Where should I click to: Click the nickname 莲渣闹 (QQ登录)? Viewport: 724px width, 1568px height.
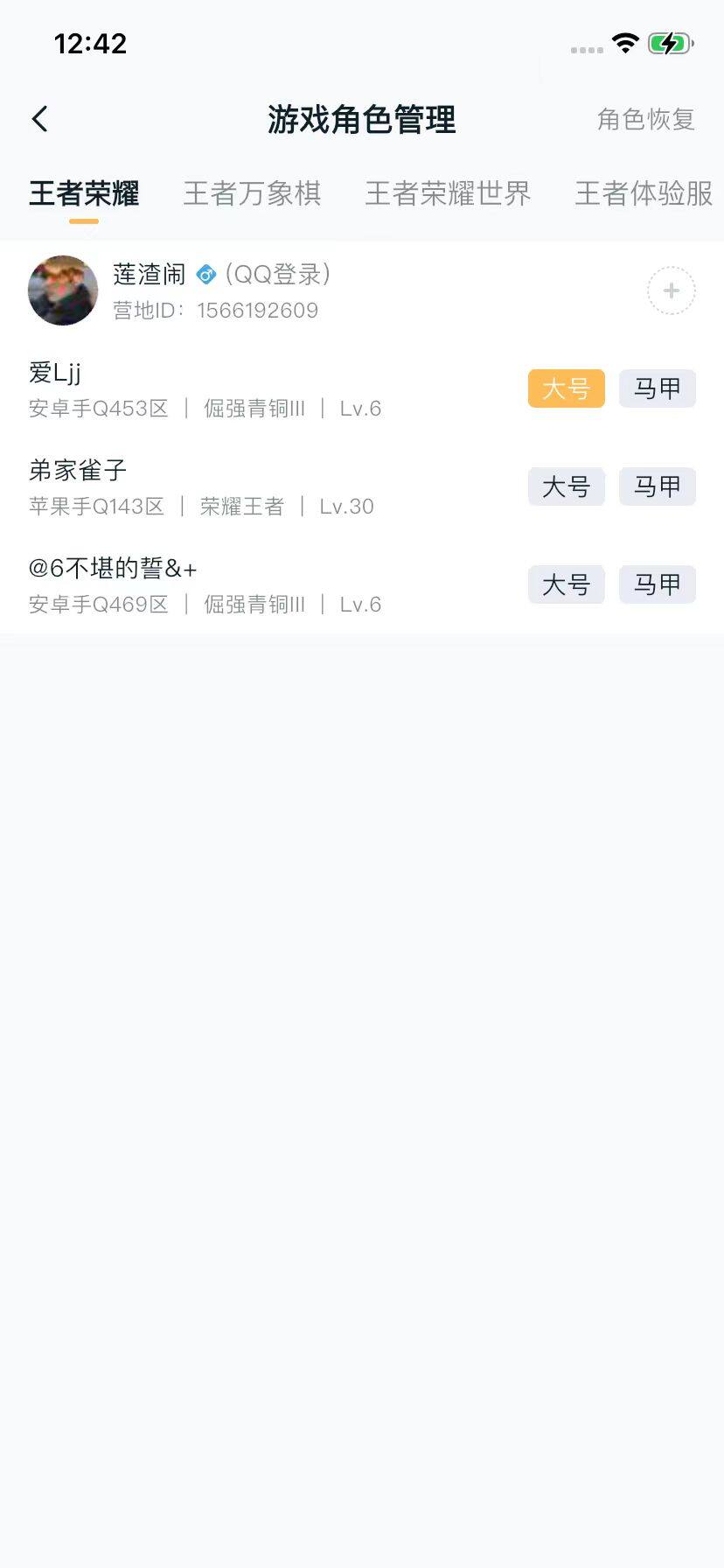149,274
